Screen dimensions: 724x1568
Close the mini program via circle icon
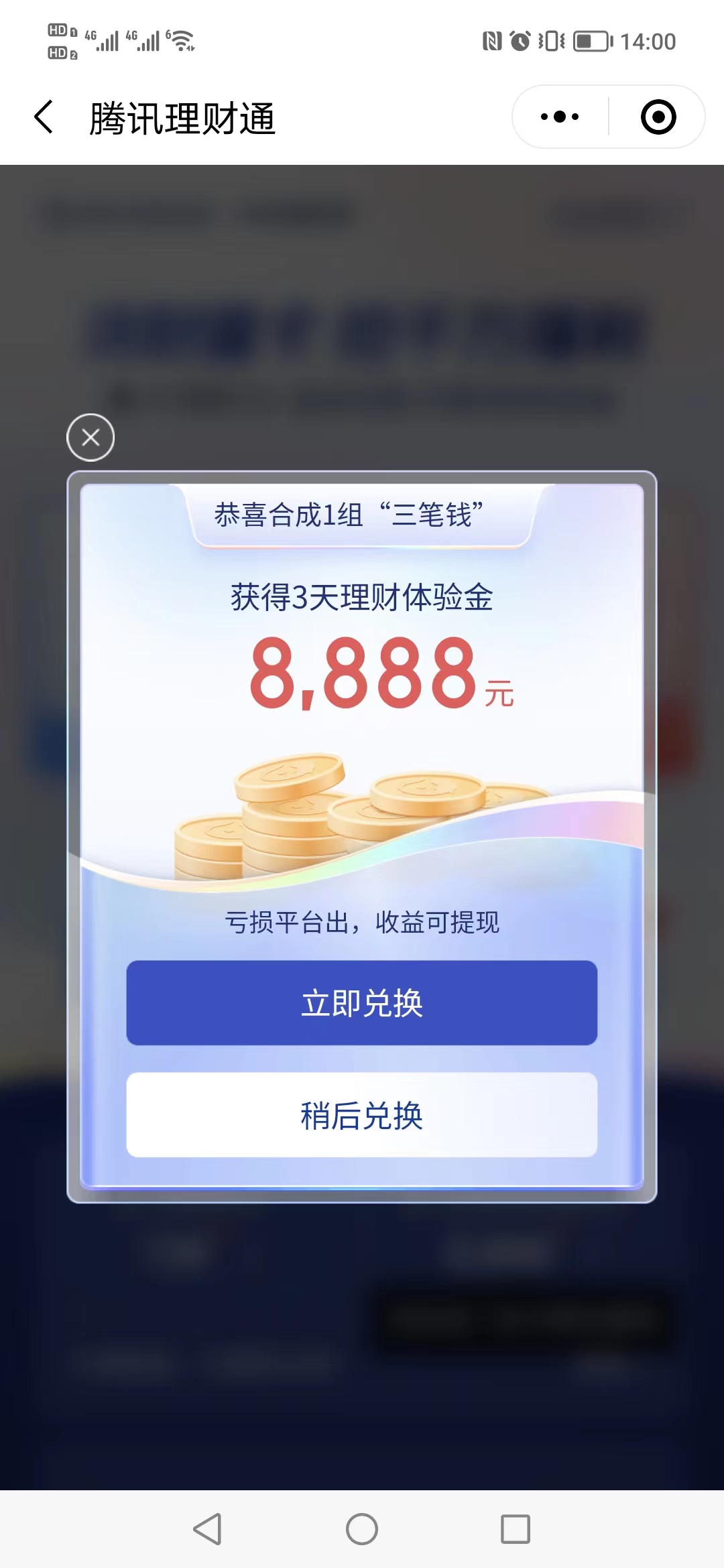point(658,117)
